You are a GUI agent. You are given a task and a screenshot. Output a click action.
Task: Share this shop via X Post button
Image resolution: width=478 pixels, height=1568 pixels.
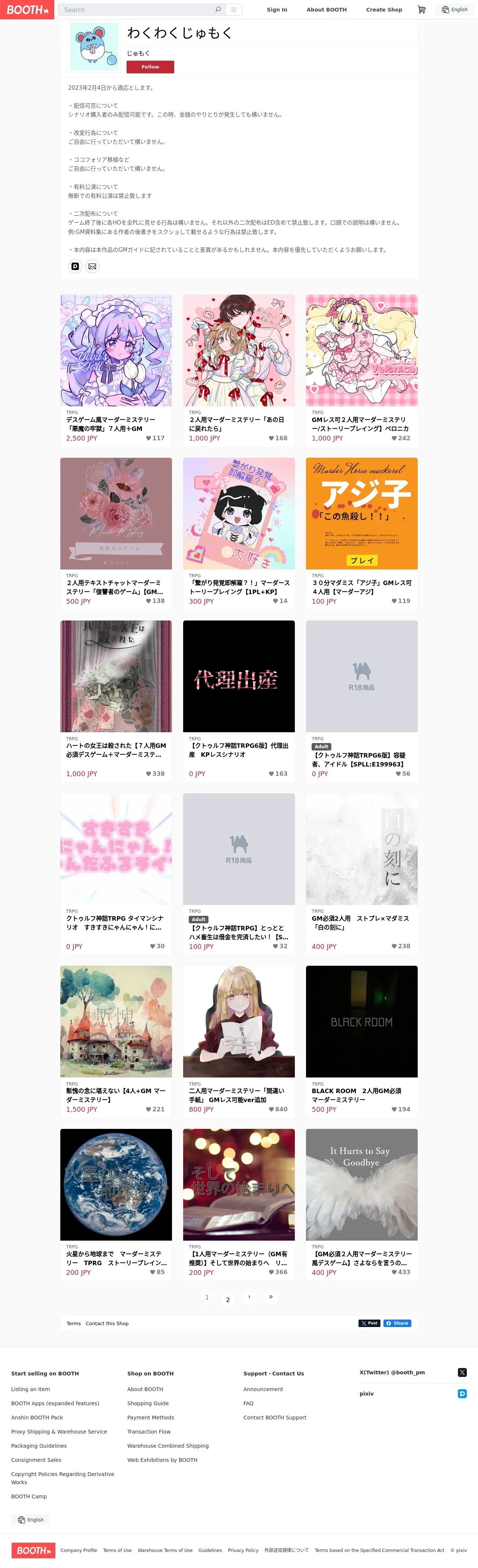[x=369, y=1323]
